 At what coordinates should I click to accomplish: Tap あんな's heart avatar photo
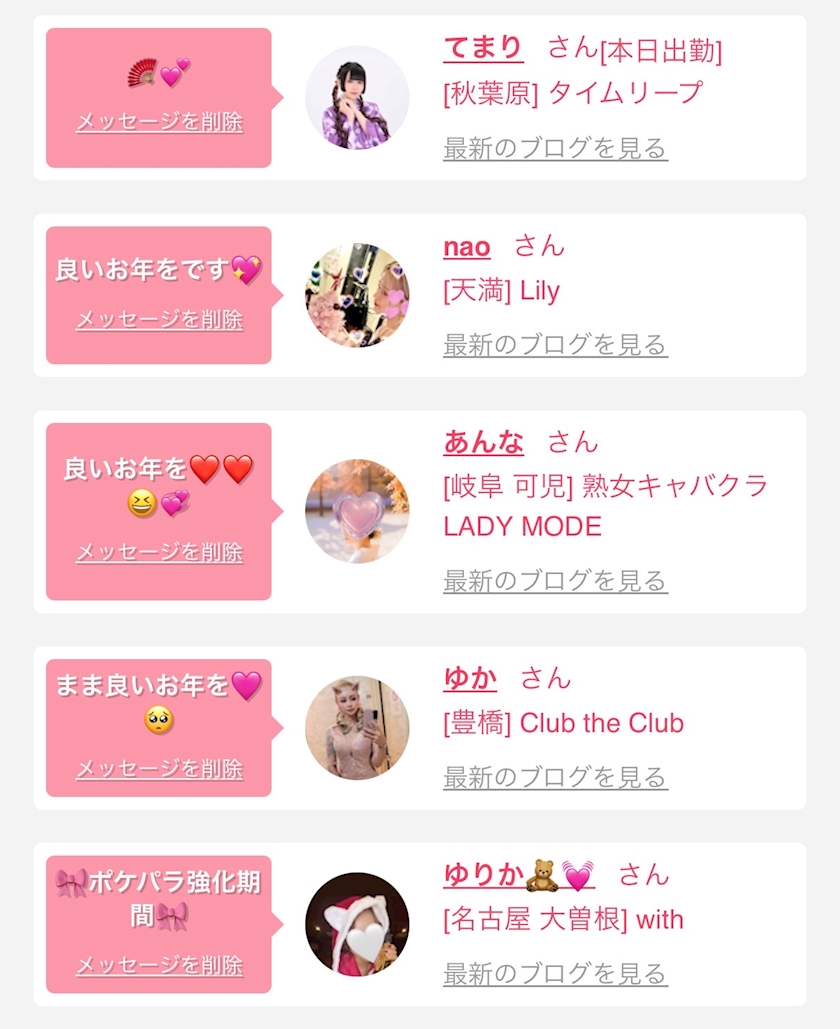(x=357, y=511)
